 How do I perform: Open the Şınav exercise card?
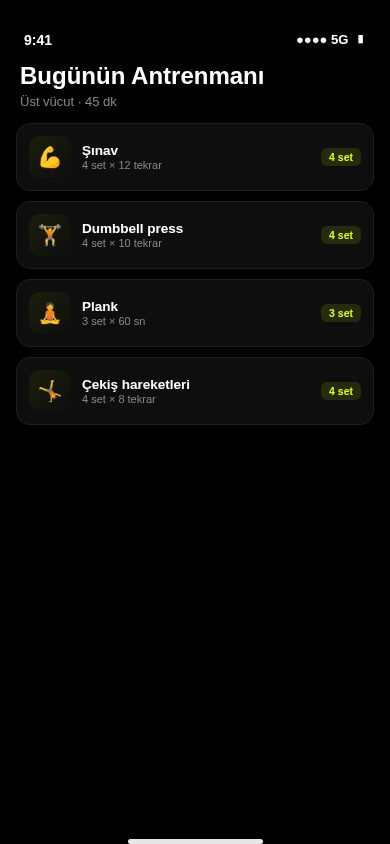pos(195,157)
